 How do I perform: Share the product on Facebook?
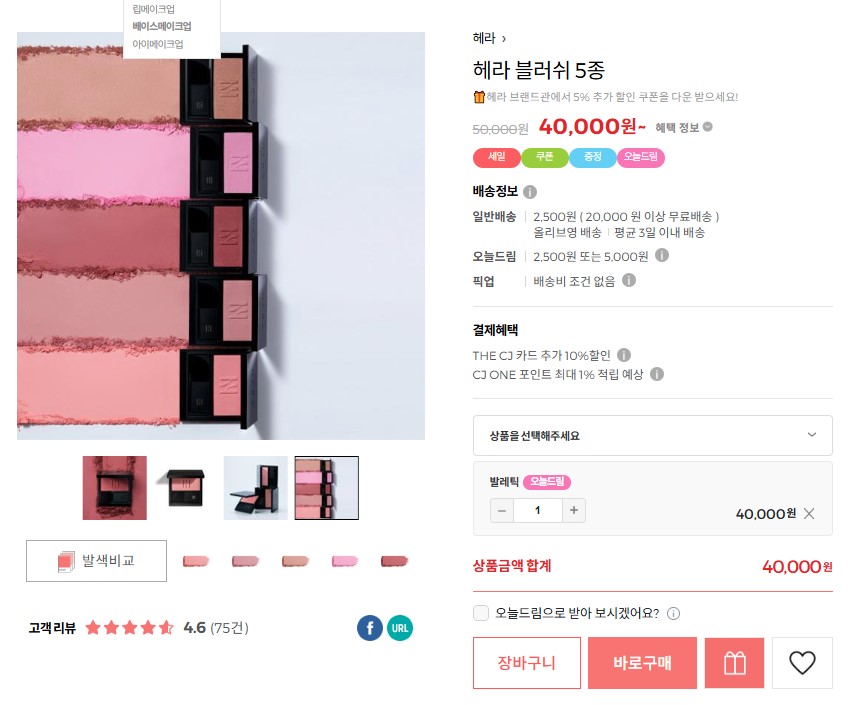pos(370,627)
